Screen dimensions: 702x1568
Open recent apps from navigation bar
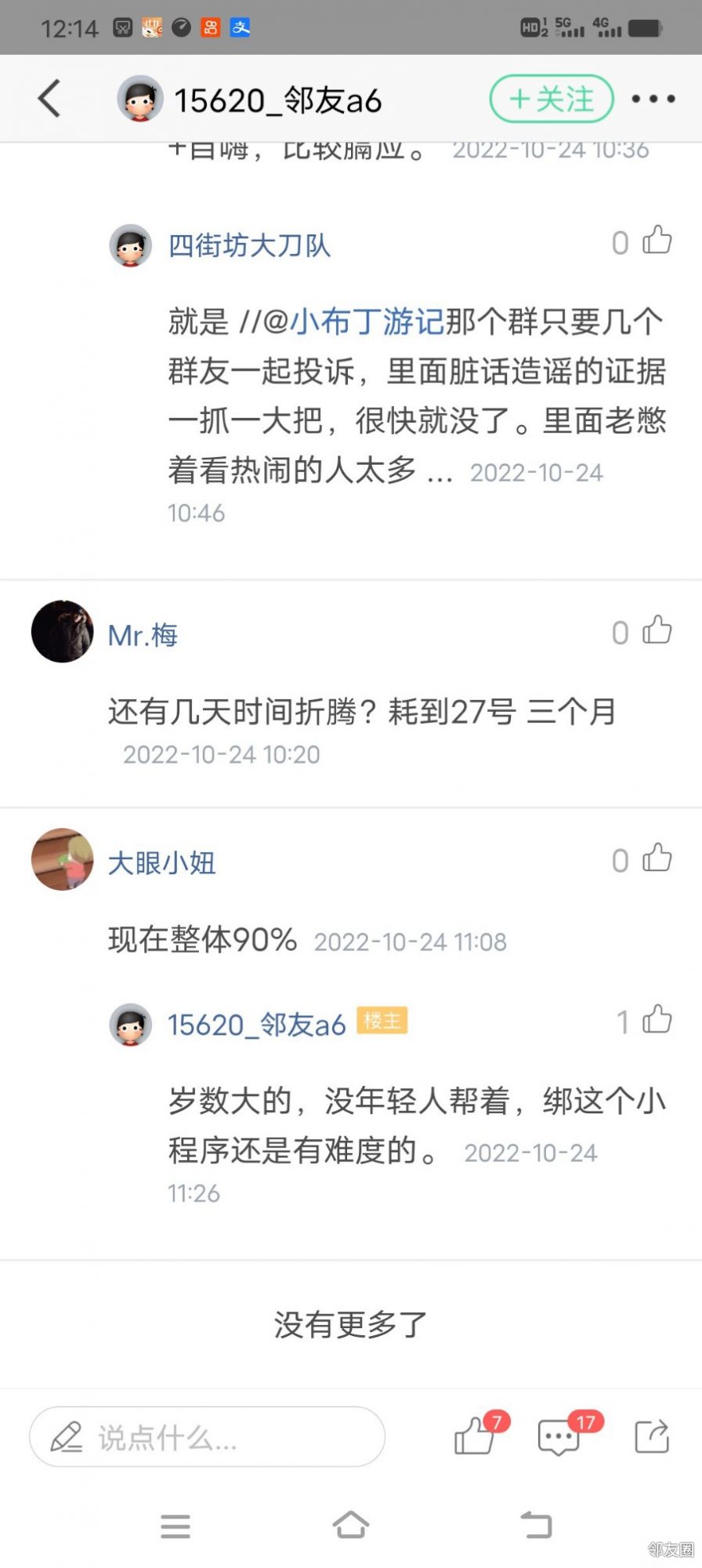coord(175,1526)
